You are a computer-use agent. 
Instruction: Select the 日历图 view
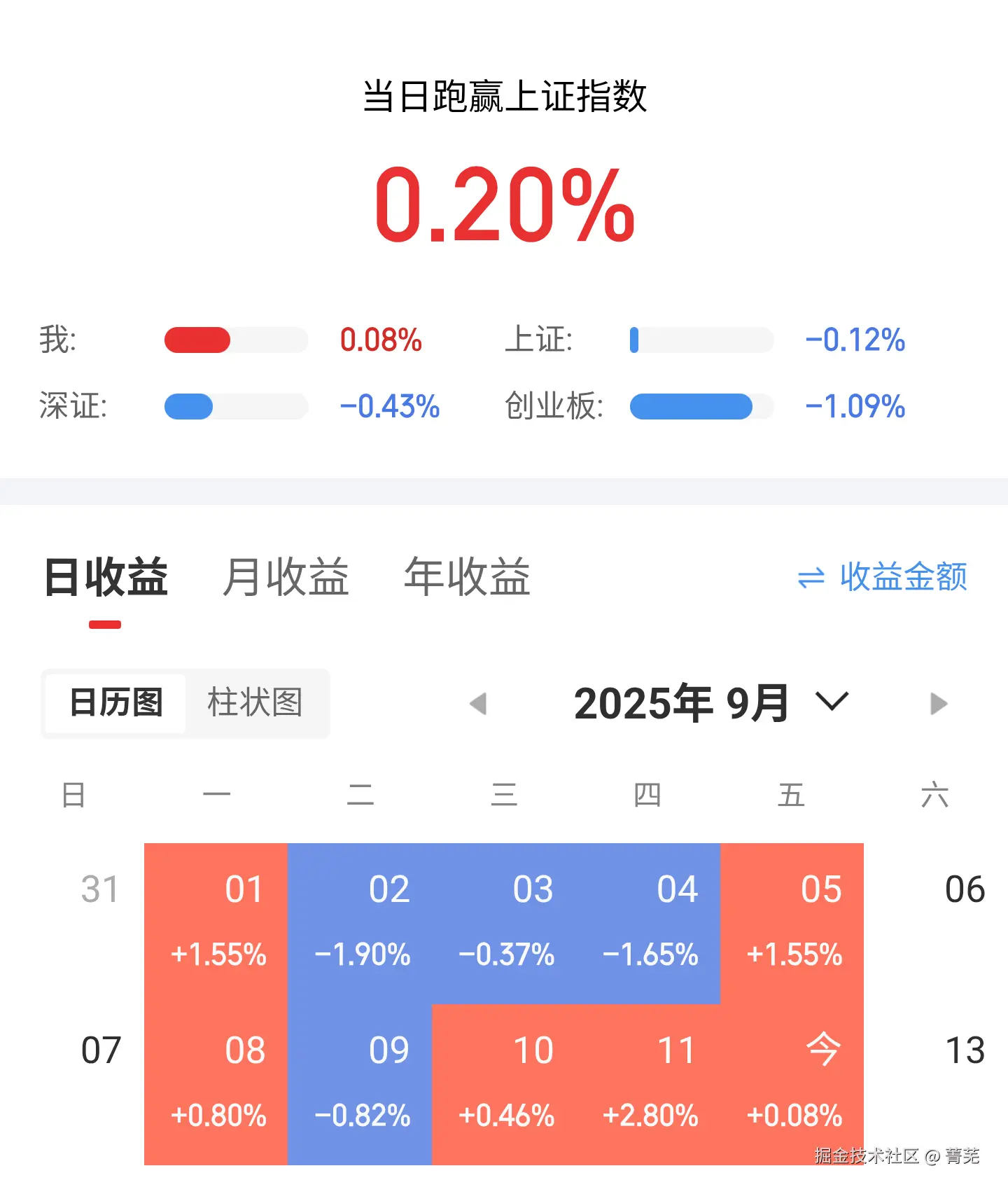pos(116,702)
